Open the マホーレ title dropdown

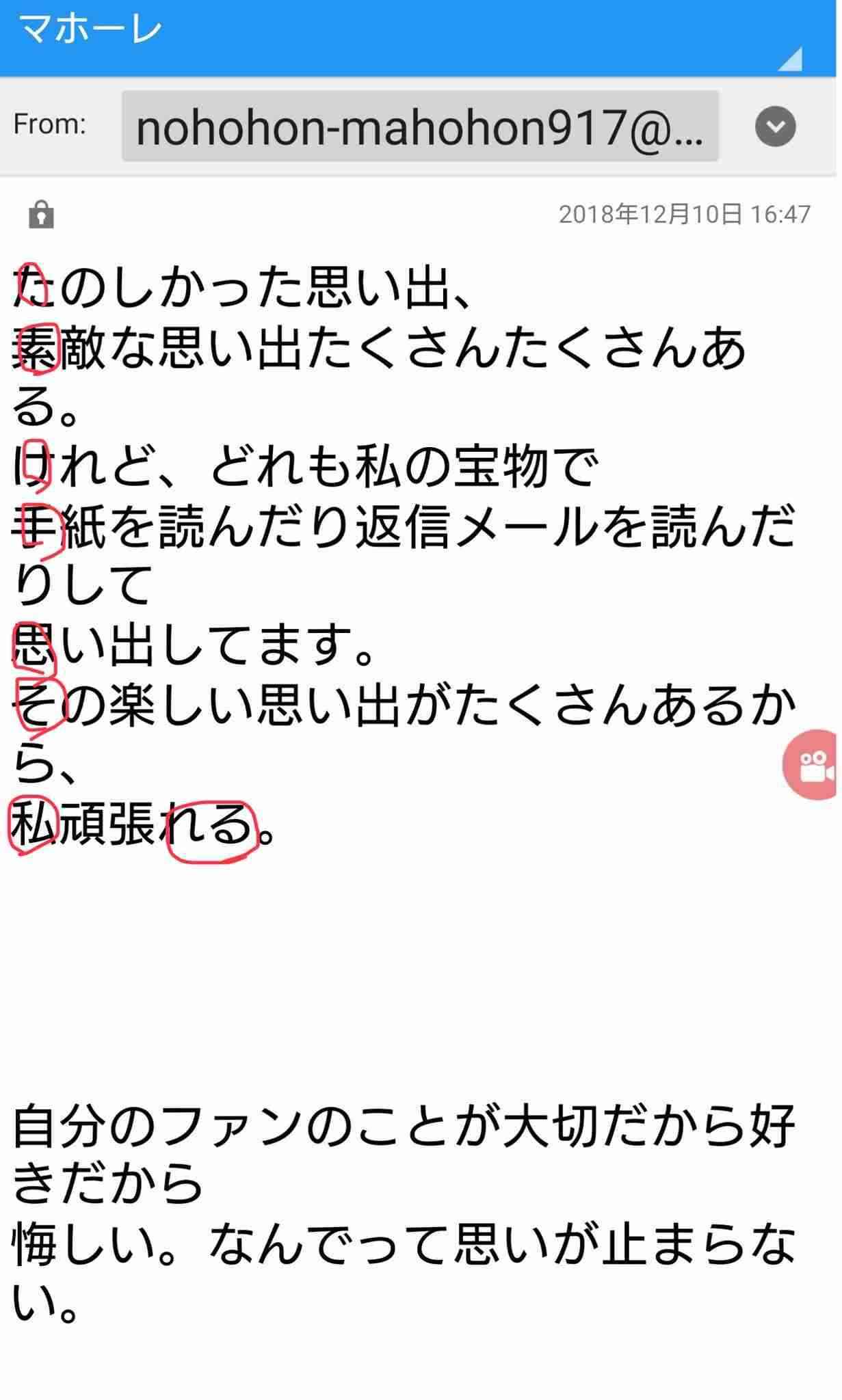[790, 60]
